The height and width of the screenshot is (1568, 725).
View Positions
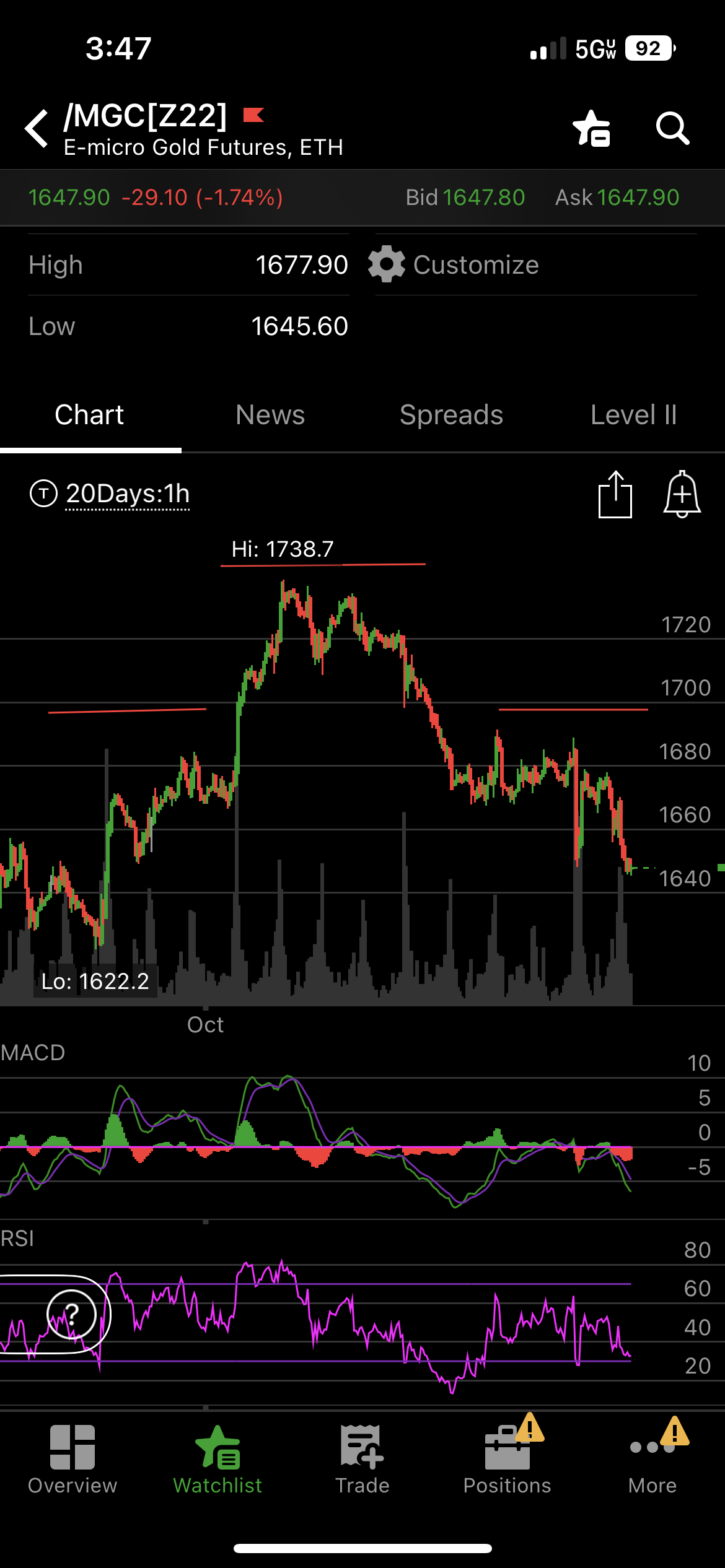(507, 1460)
